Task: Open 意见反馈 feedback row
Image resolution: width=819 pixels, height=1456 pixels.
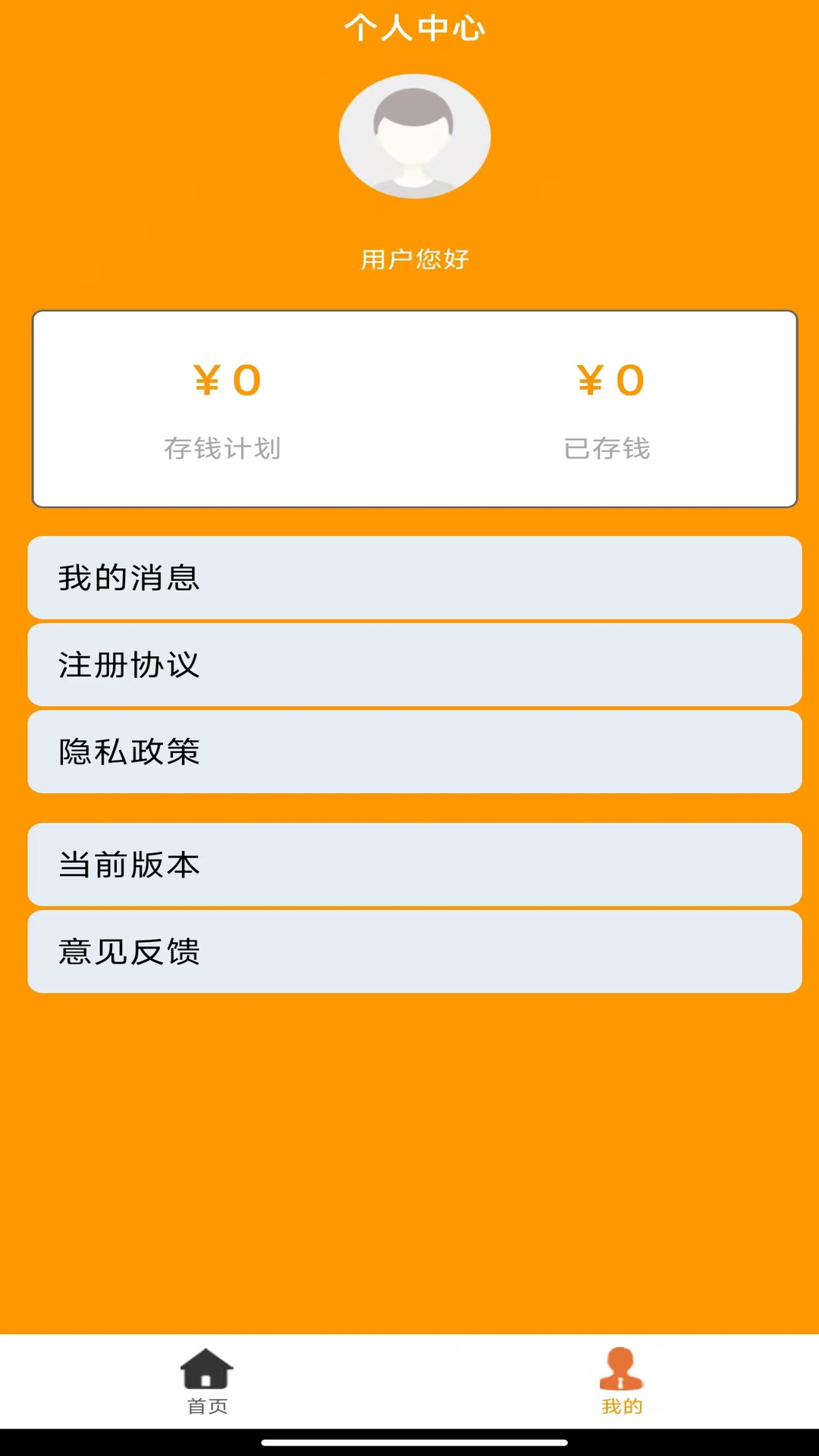Action: [414, 952]
